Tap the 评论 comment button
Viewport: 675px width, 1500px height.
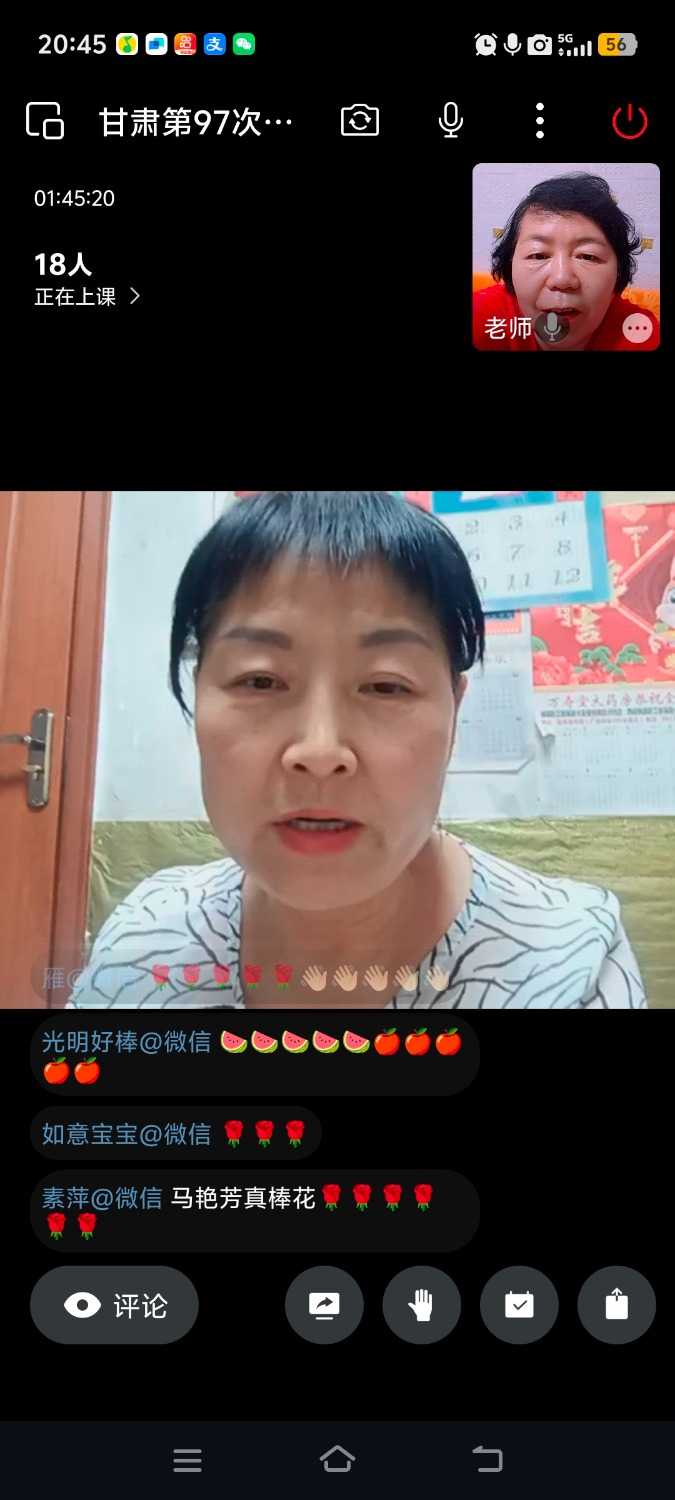(x=115, y=1305)
